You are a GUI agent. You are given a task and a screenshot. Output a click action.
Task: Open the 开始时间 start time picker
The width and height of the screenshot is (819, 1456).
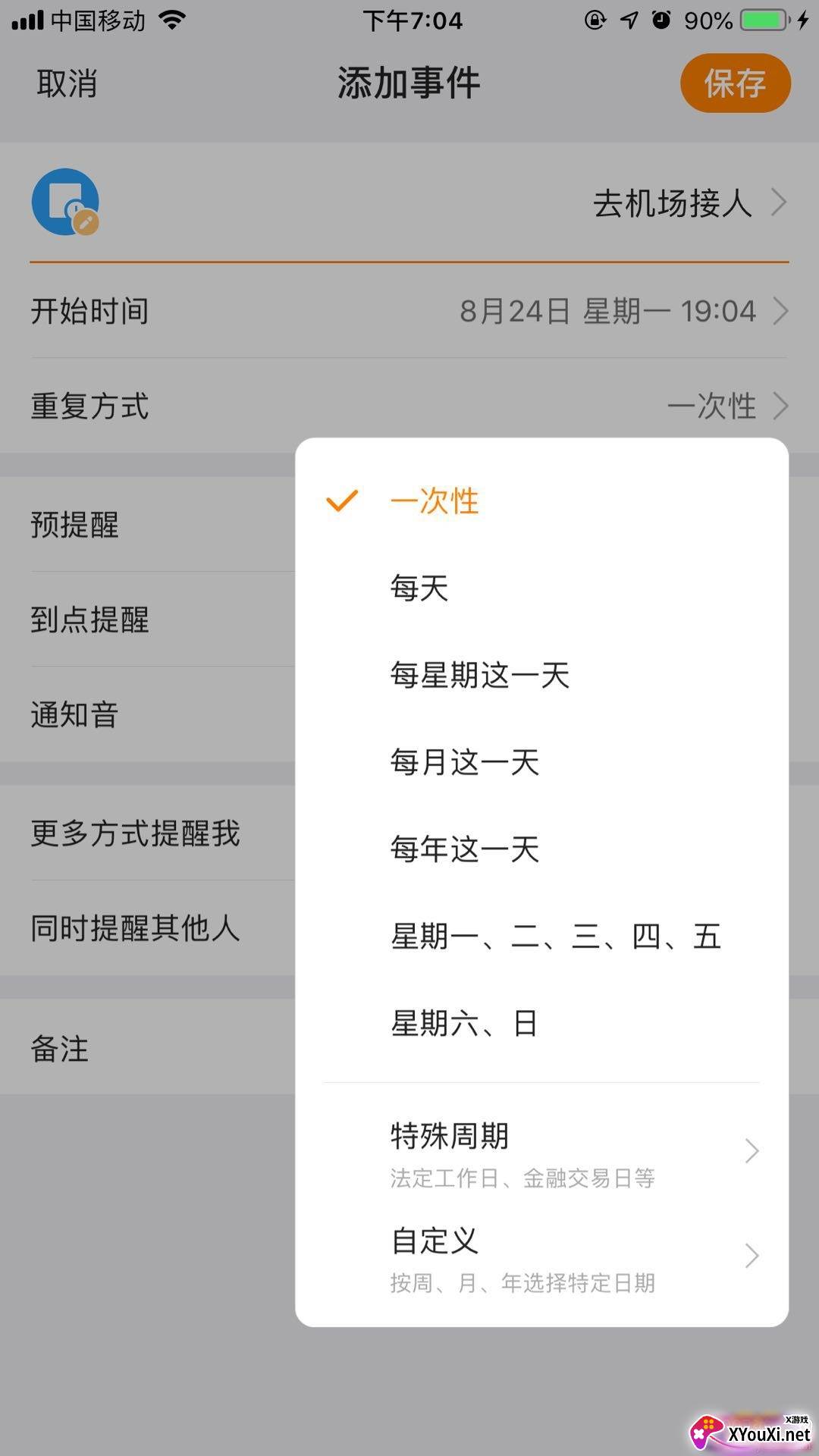[x=409, y=311]
